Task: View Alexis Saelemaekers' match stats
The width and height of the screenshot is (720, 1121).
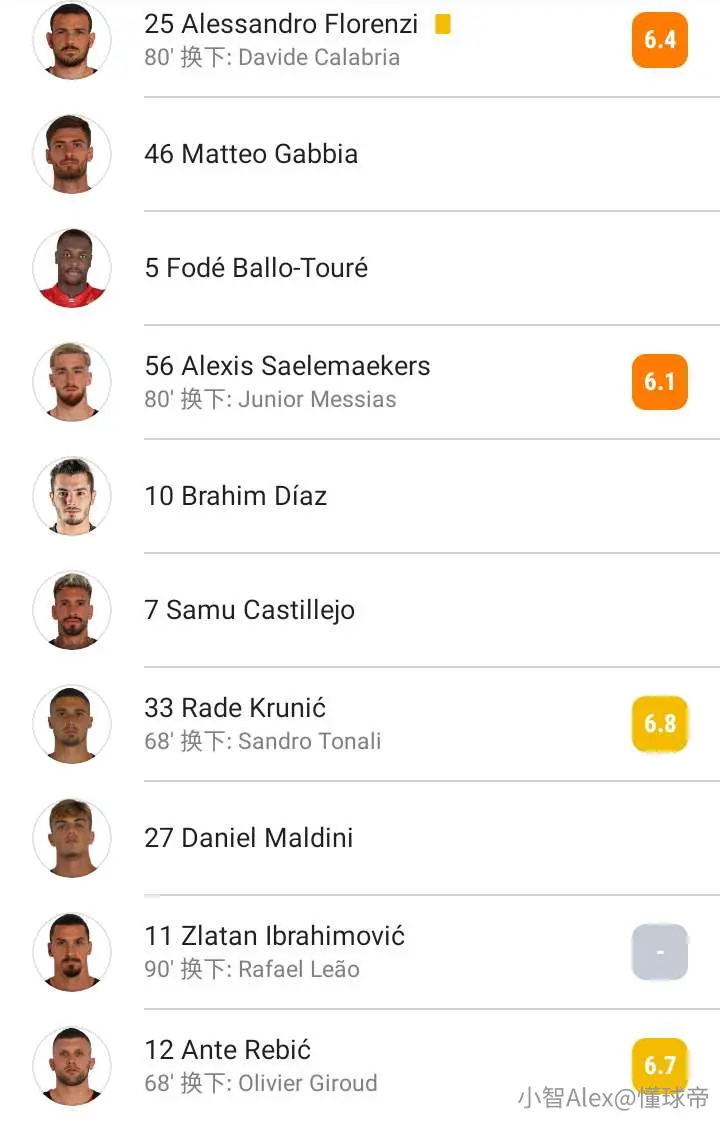Action: pyautogui.click(x=360, y=382)
